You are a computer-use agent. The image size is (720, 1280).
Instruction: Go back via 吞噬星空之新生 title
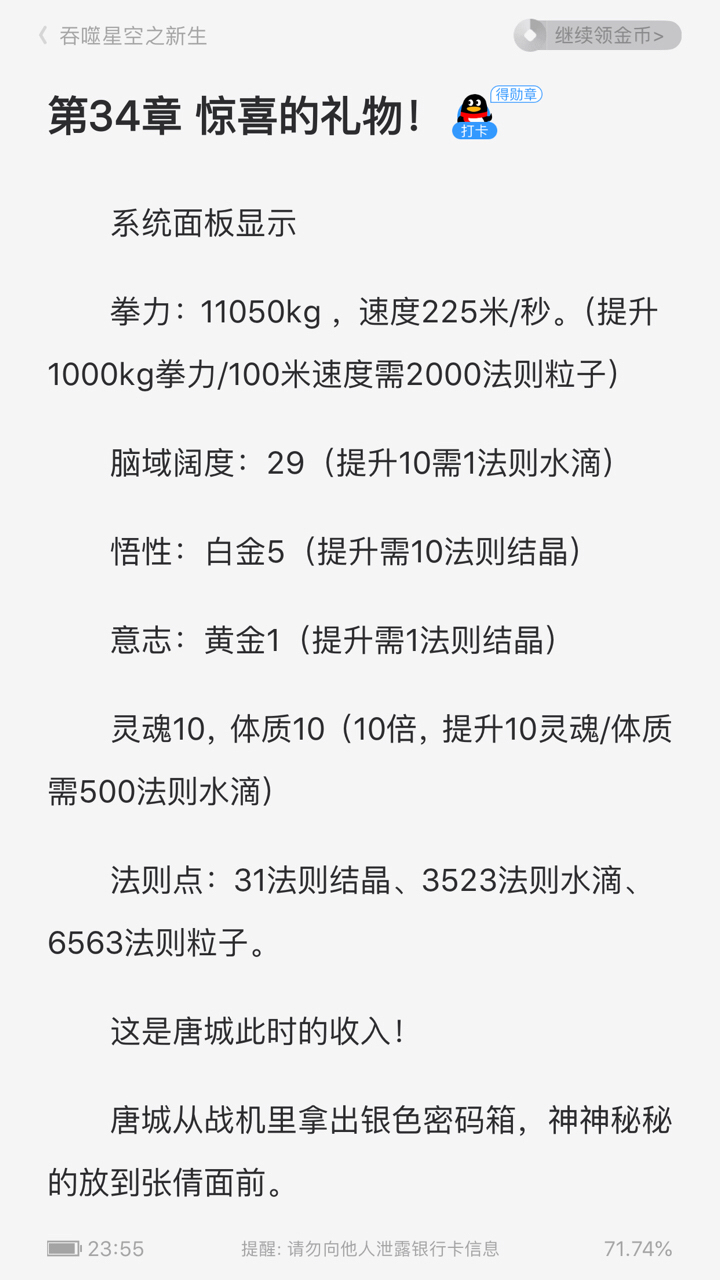coord(123,36)
